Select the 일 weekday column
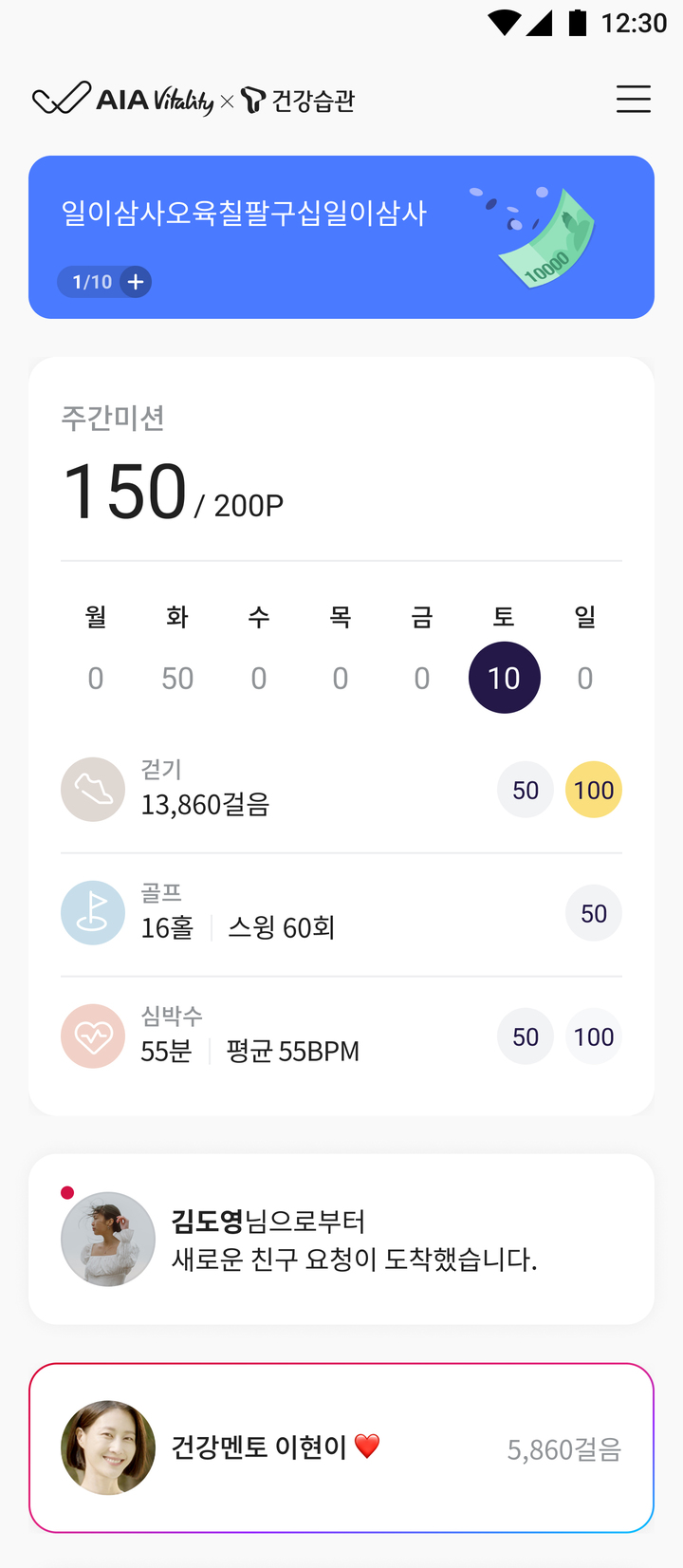The height and width of the screenshot is (1568, 683). [585, 645]
